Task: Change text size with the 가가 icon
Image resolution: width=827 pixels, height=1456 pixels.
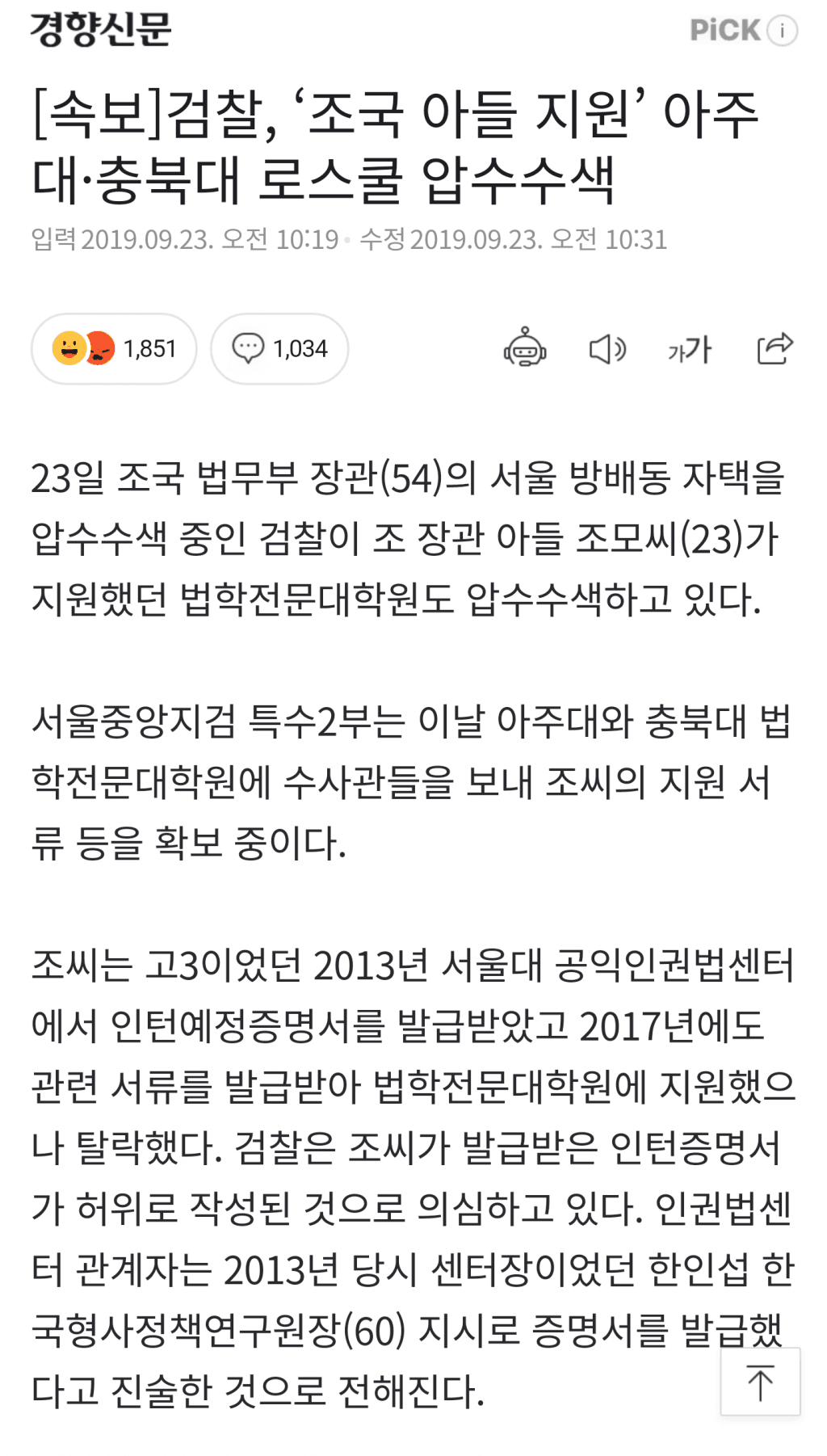Action: point(689,349)
